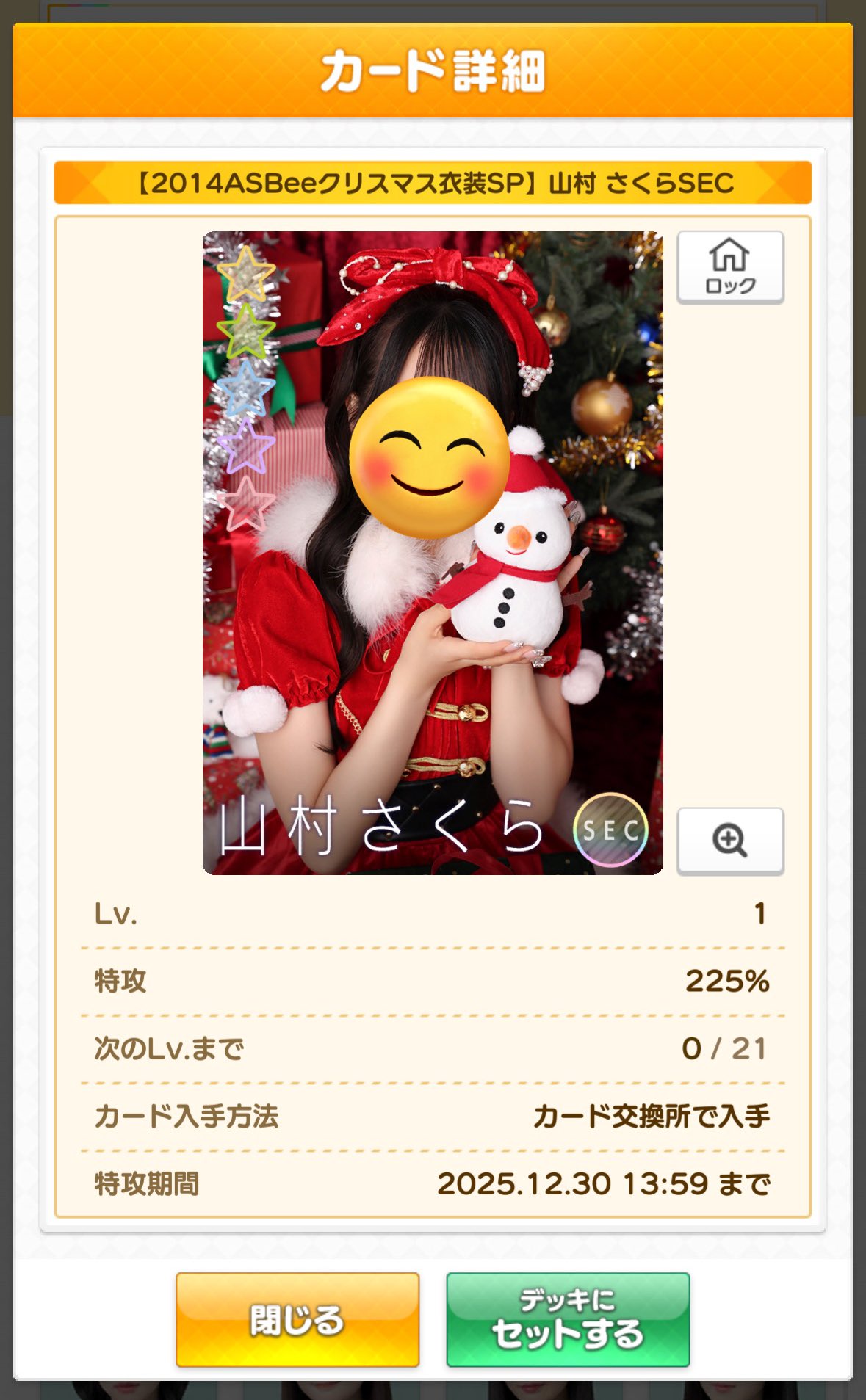Close the card details with 閉じる
Screen dimensions: 866x1400
click(297, 1319)
